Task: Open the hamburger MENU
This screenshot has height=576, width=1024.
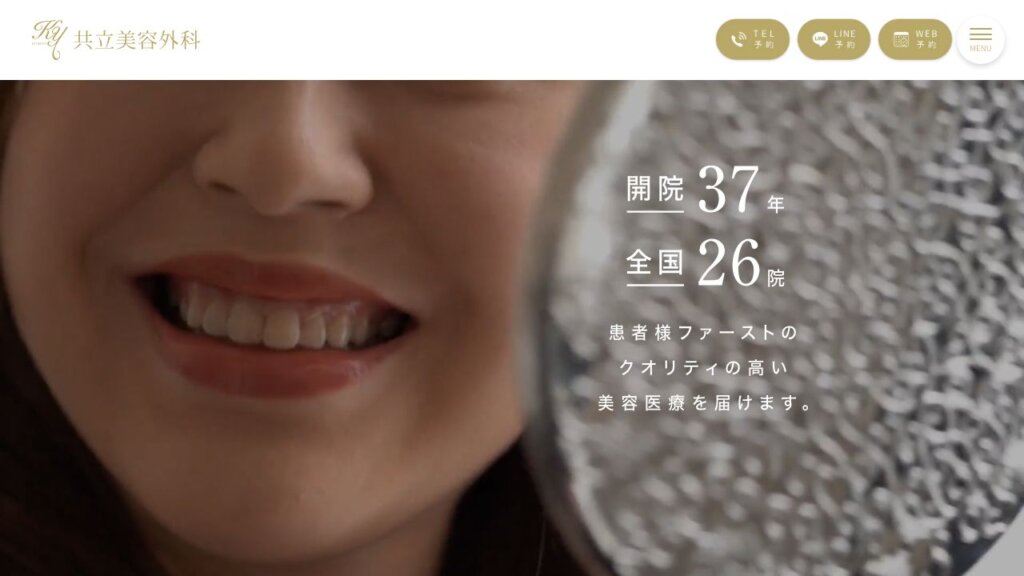Action: coord(980,39)
